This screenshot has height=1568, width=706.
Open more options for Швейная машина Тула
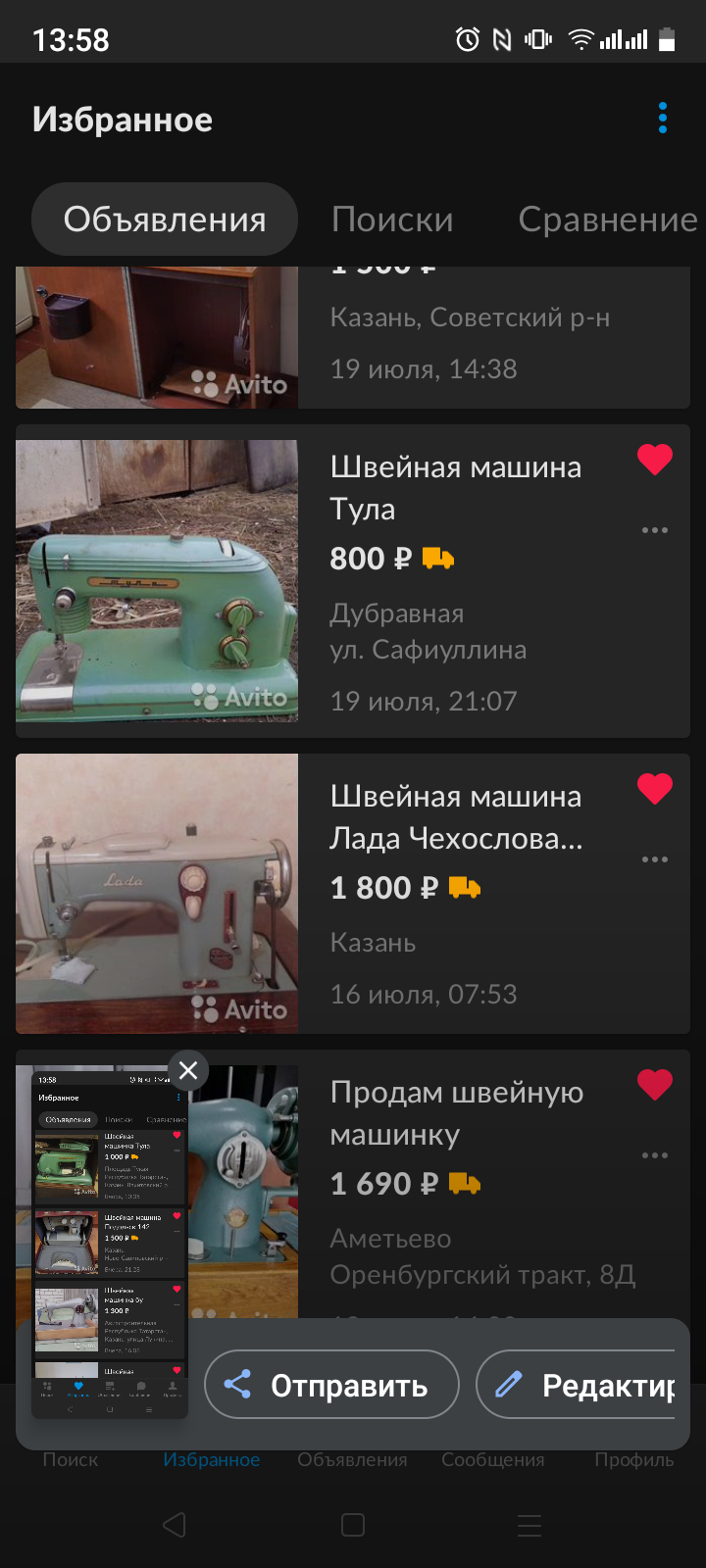click(x=655, y=530)
